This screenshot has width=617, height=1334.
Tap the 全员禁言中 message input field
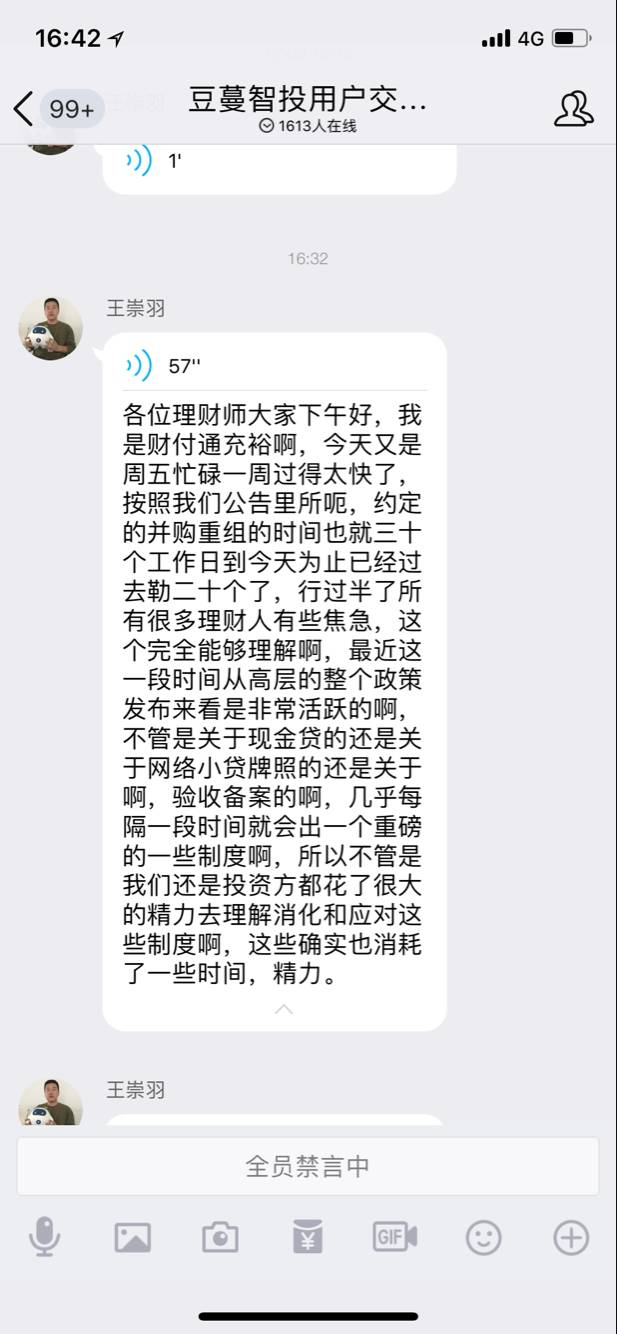pos(308,1166)
